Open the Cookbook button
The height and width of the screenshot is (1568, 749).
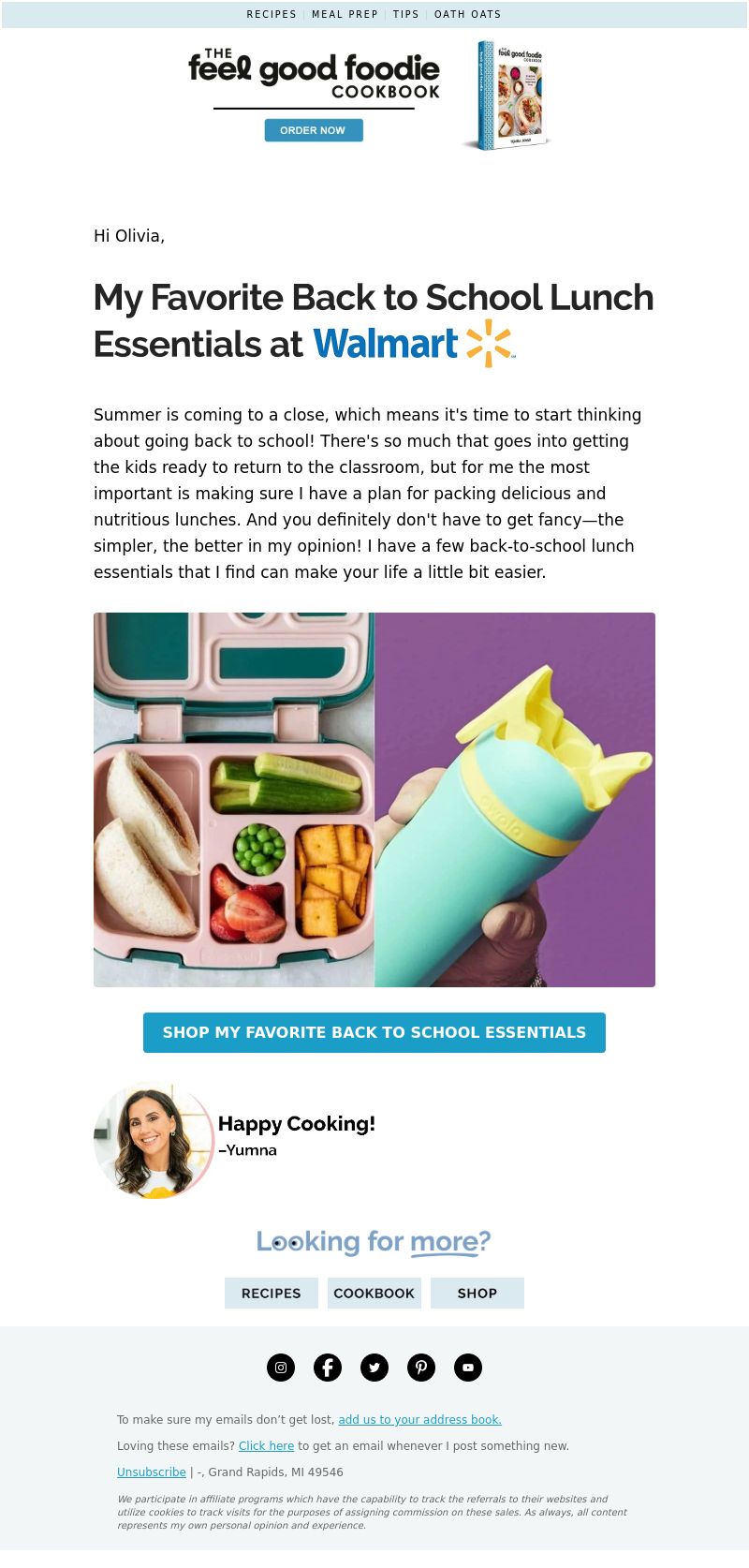tap(374, 1293)
